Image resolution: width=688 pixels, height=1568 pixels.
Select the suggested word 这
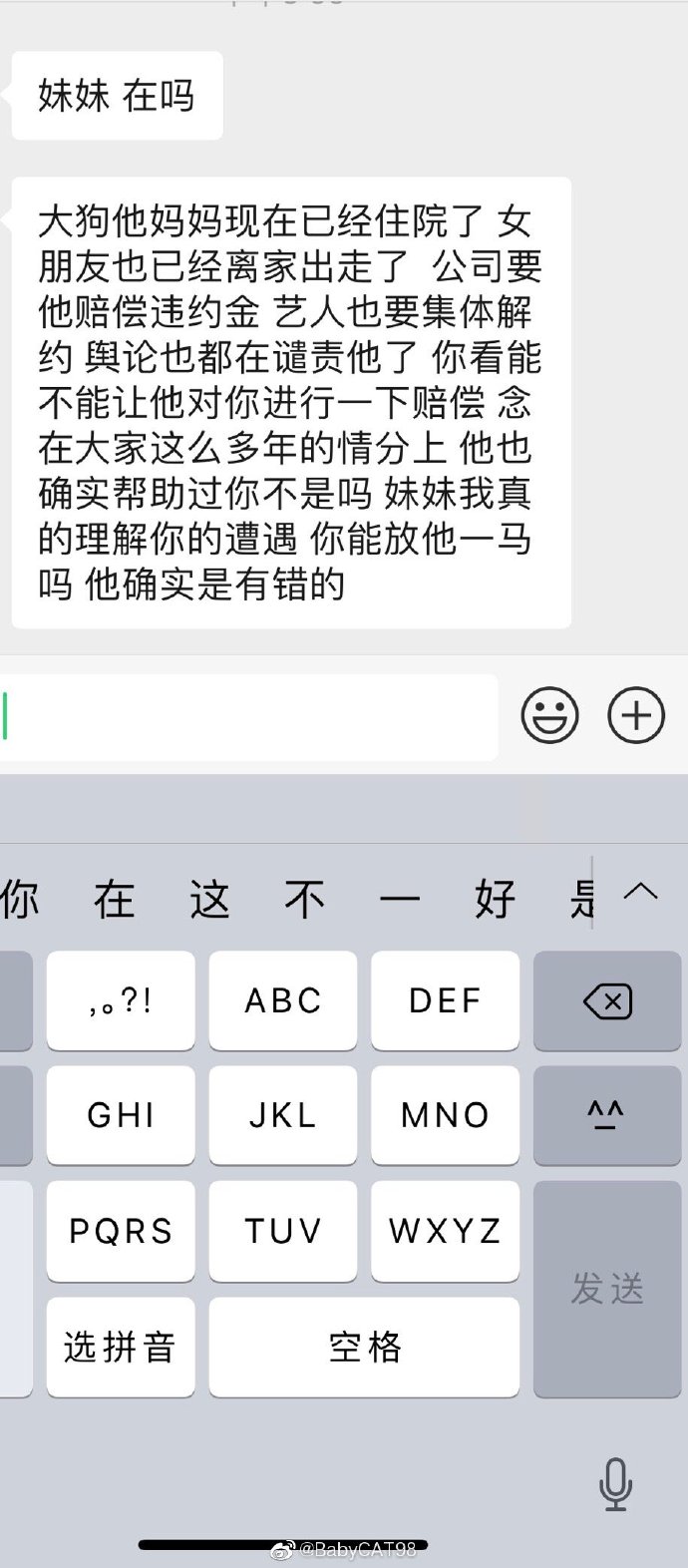[209, 900]
